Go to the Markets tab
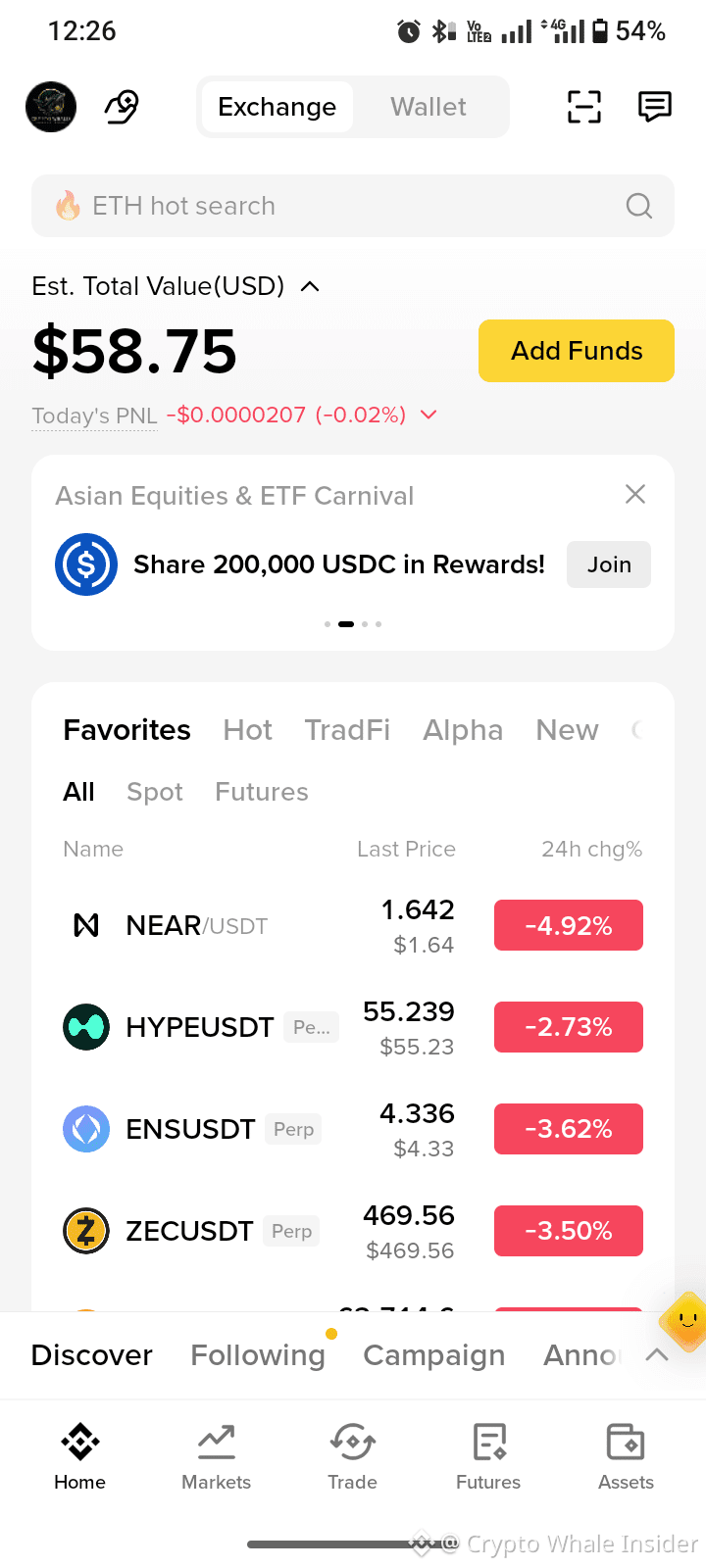This screenshot has height=1568, width=706. [217, 1456]
